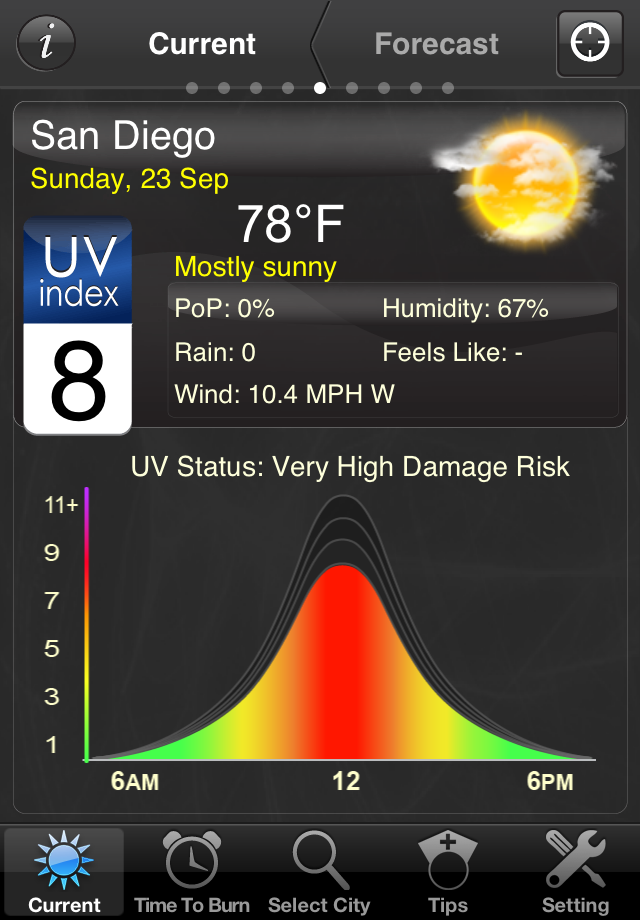Select the Current view at the top
Screen dimensions: 640x920
click(202, 44)
